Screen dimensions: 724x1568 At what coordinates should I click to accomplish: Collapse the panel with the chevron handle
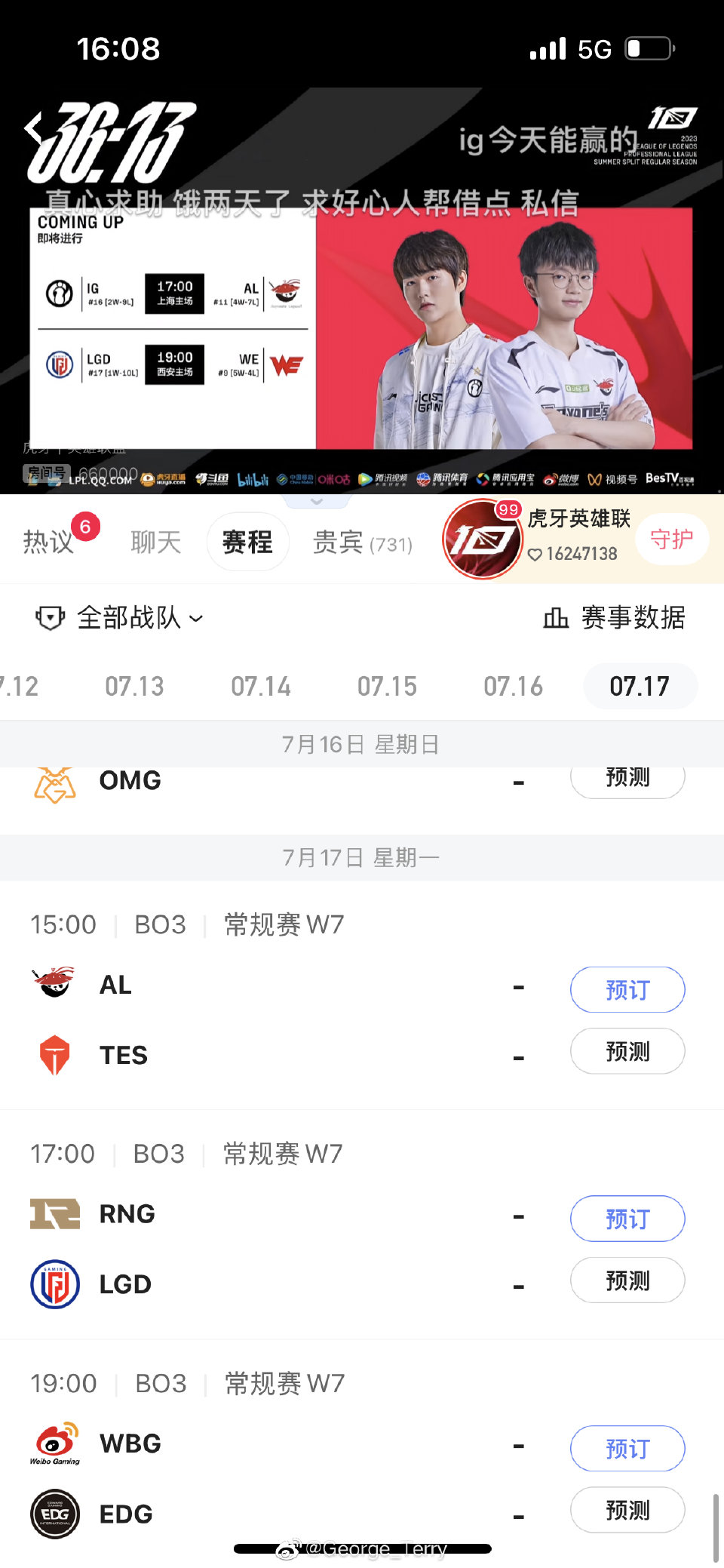point(317,501)
